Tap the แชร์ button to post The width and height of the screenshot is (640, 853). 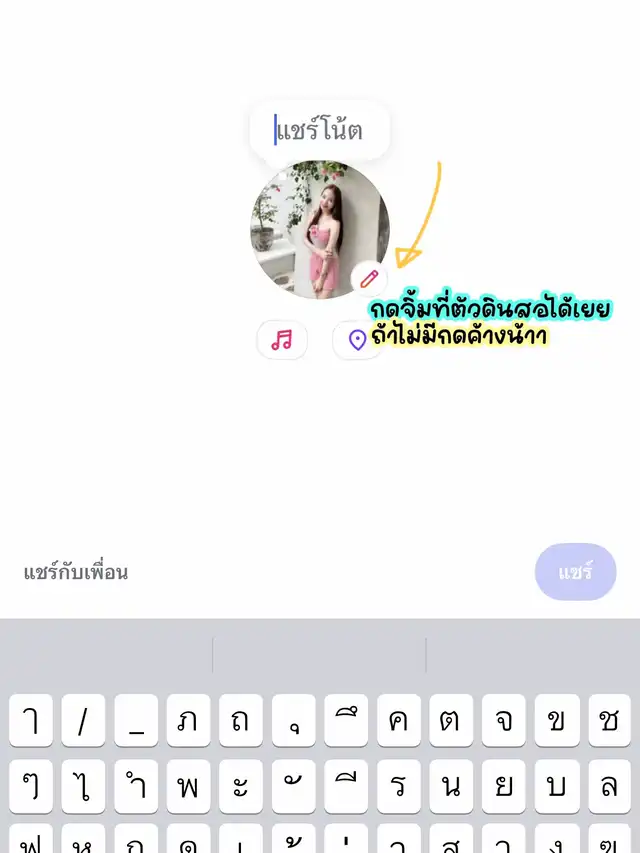point(575,572)
